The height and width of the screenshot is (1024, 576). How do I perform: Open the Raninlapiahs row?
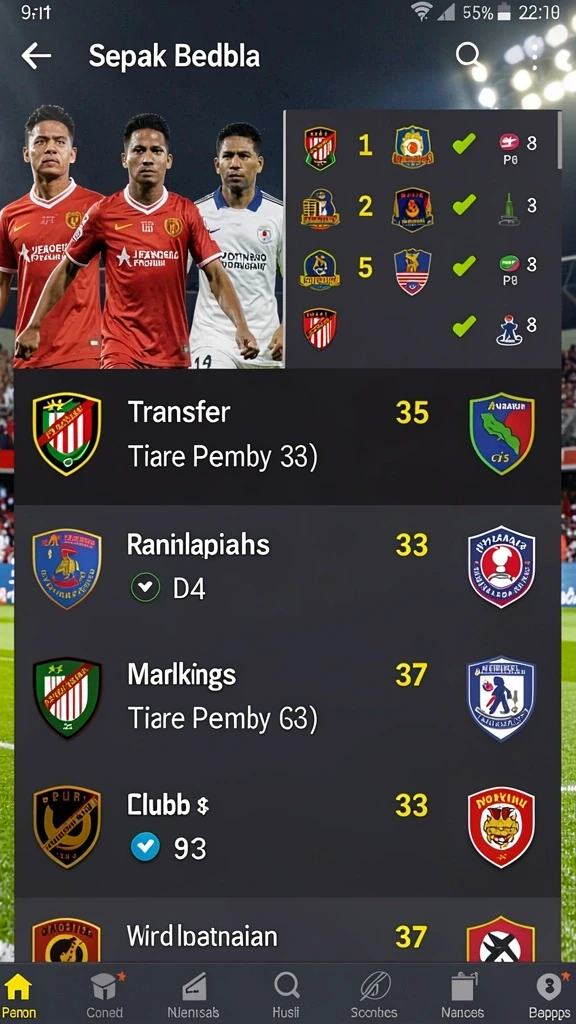[287, 568]
